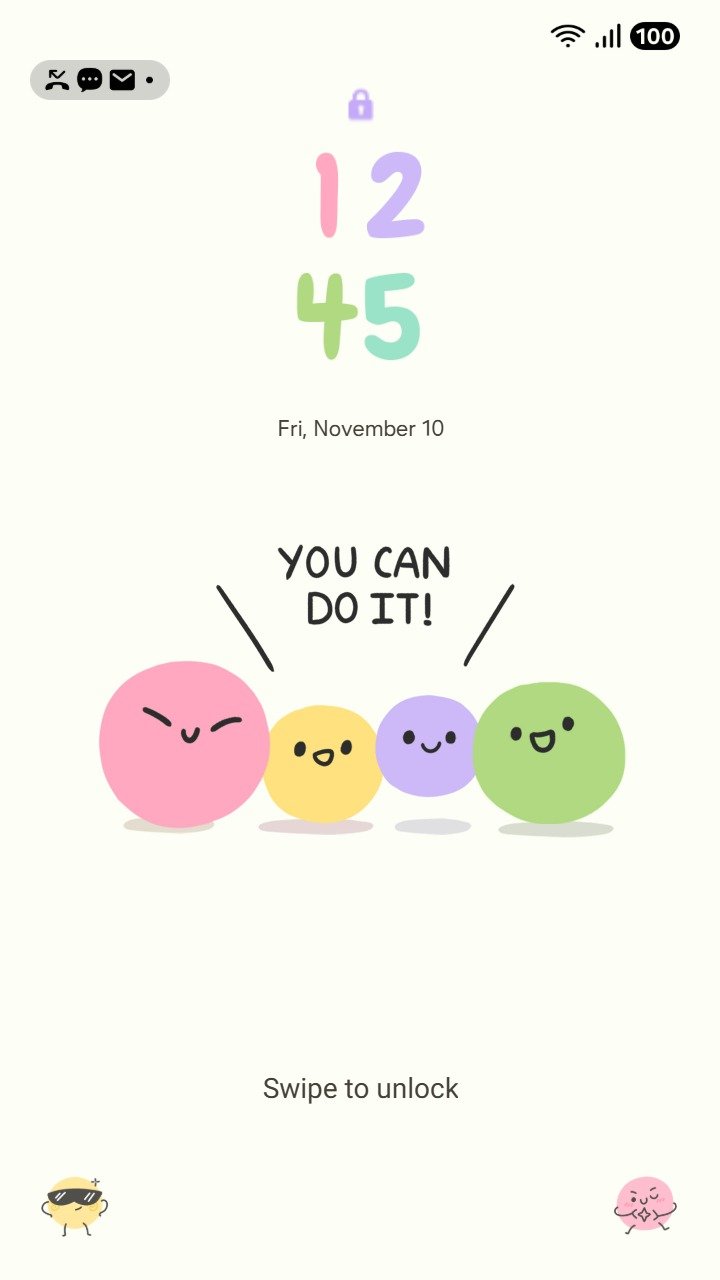Viewport: 720px width, 1280px height.
Task: Tap the pink character shortcut
Action: 645,1204
